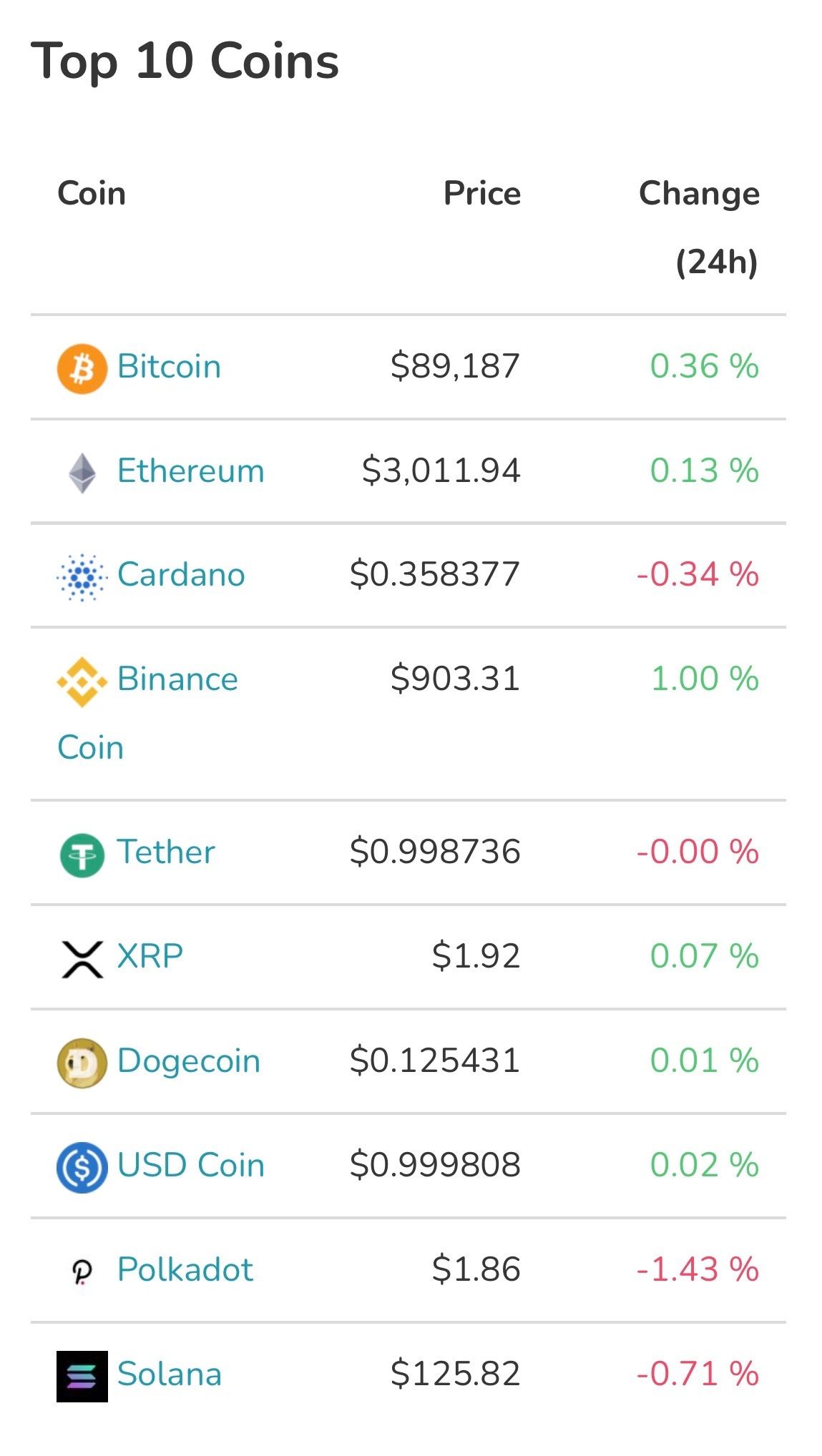822x1456 pixels.
Task: Select the Binance Coin link
Action: pos(177,679)
